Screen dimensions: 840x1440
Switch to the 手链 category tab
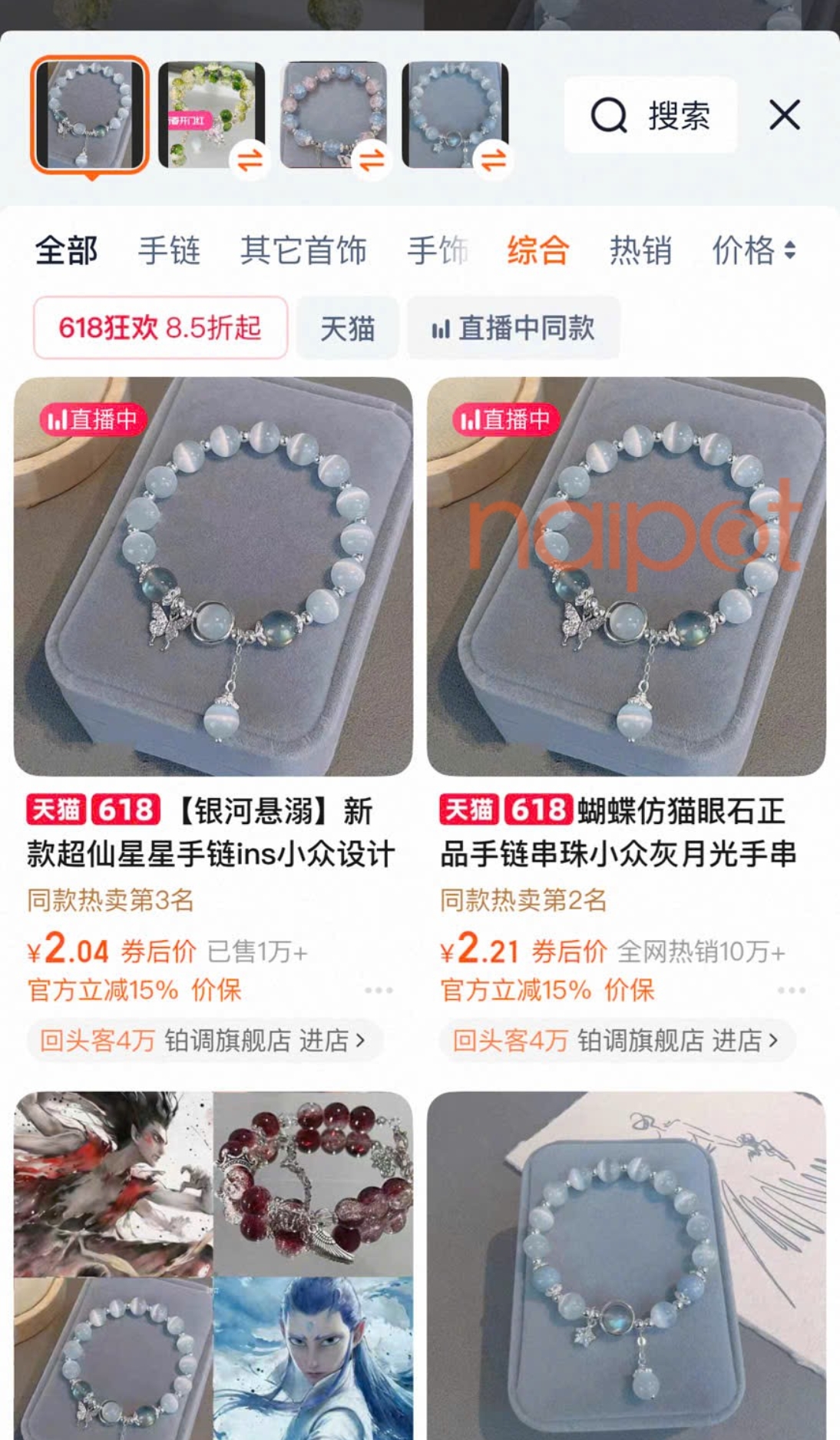pyautogui.click(x=169, y=250)
